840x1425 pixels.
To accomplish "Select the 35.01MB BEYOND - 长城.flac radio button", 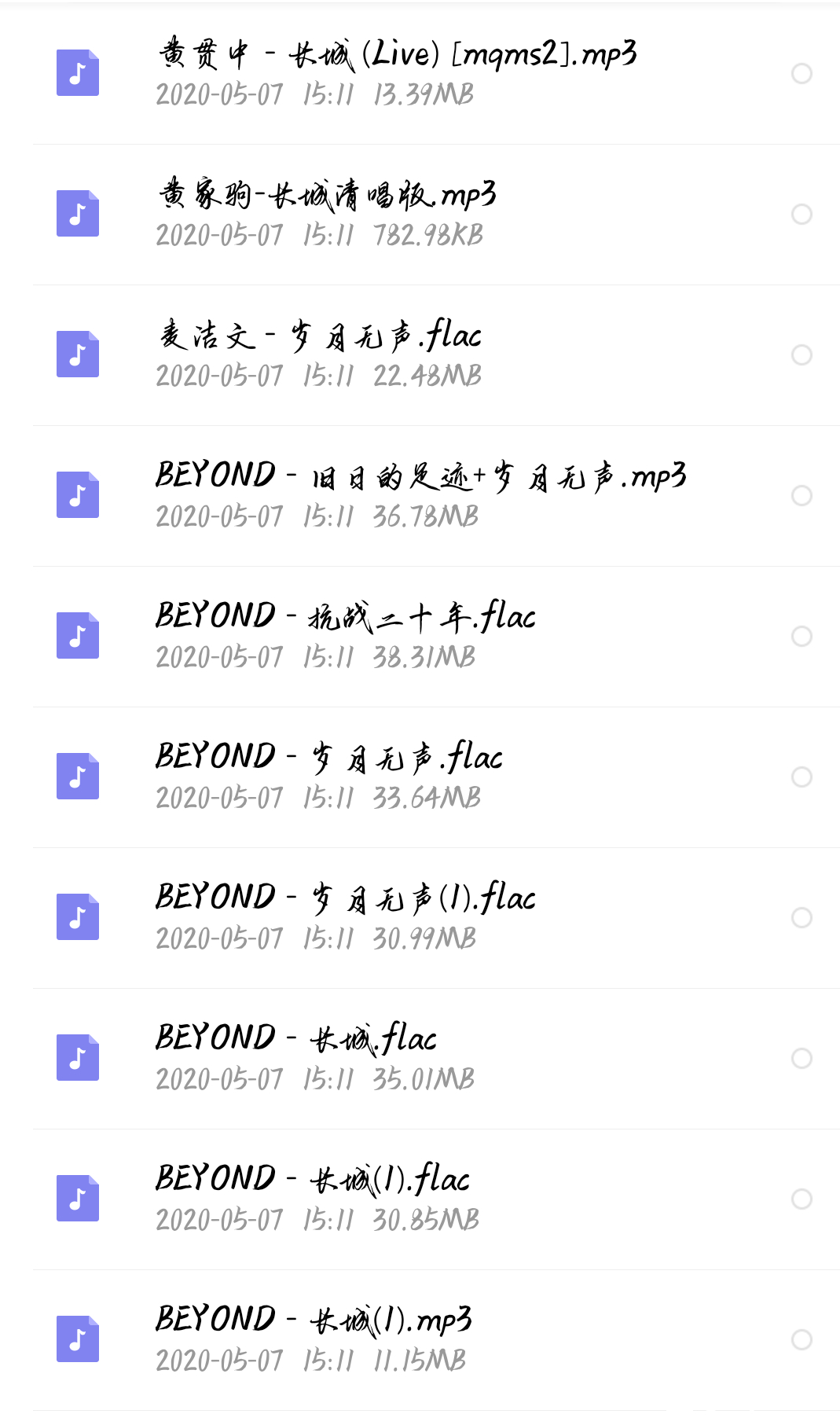I will pyautogui.click(x=801, y=1058).
